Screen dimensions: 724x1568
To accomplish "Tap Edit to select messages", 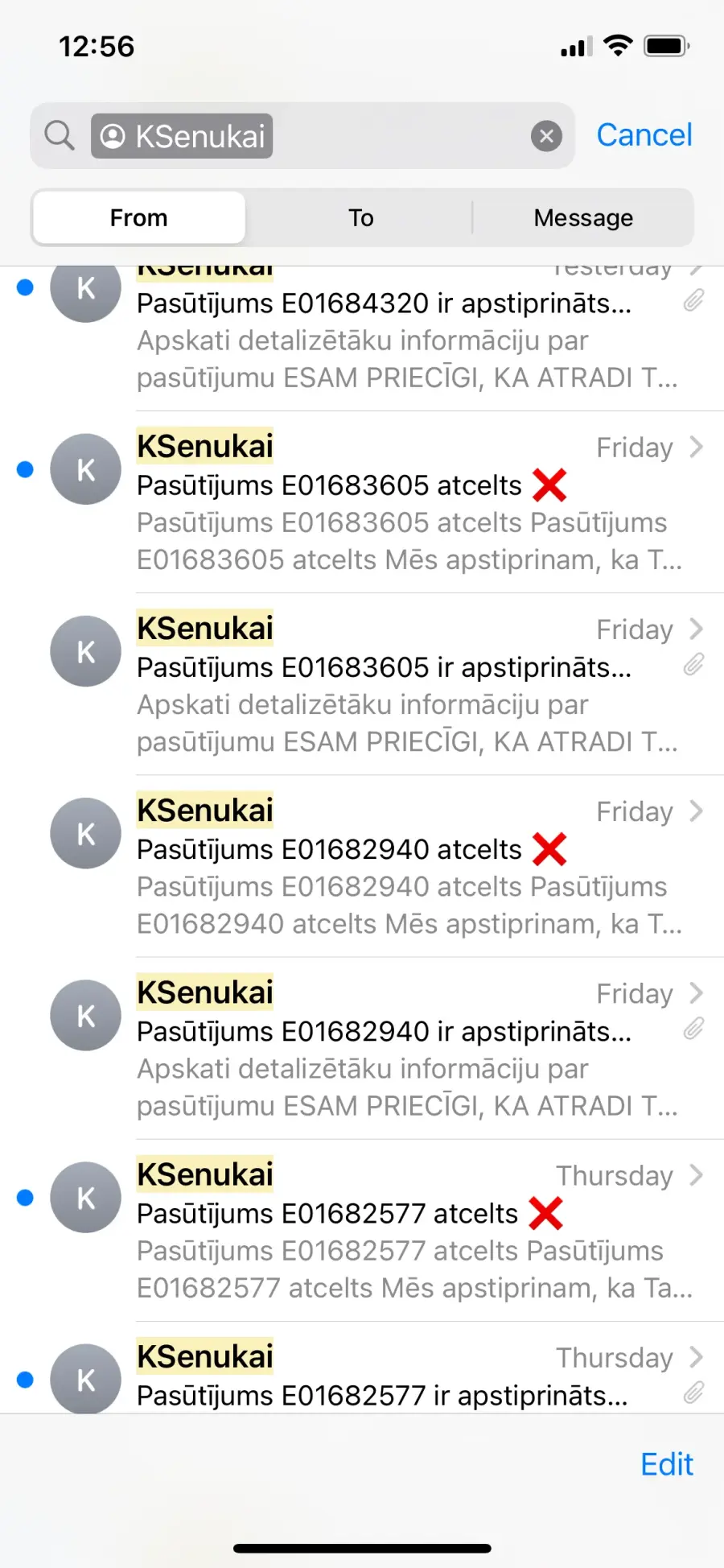I will [x=666, y=1464].
